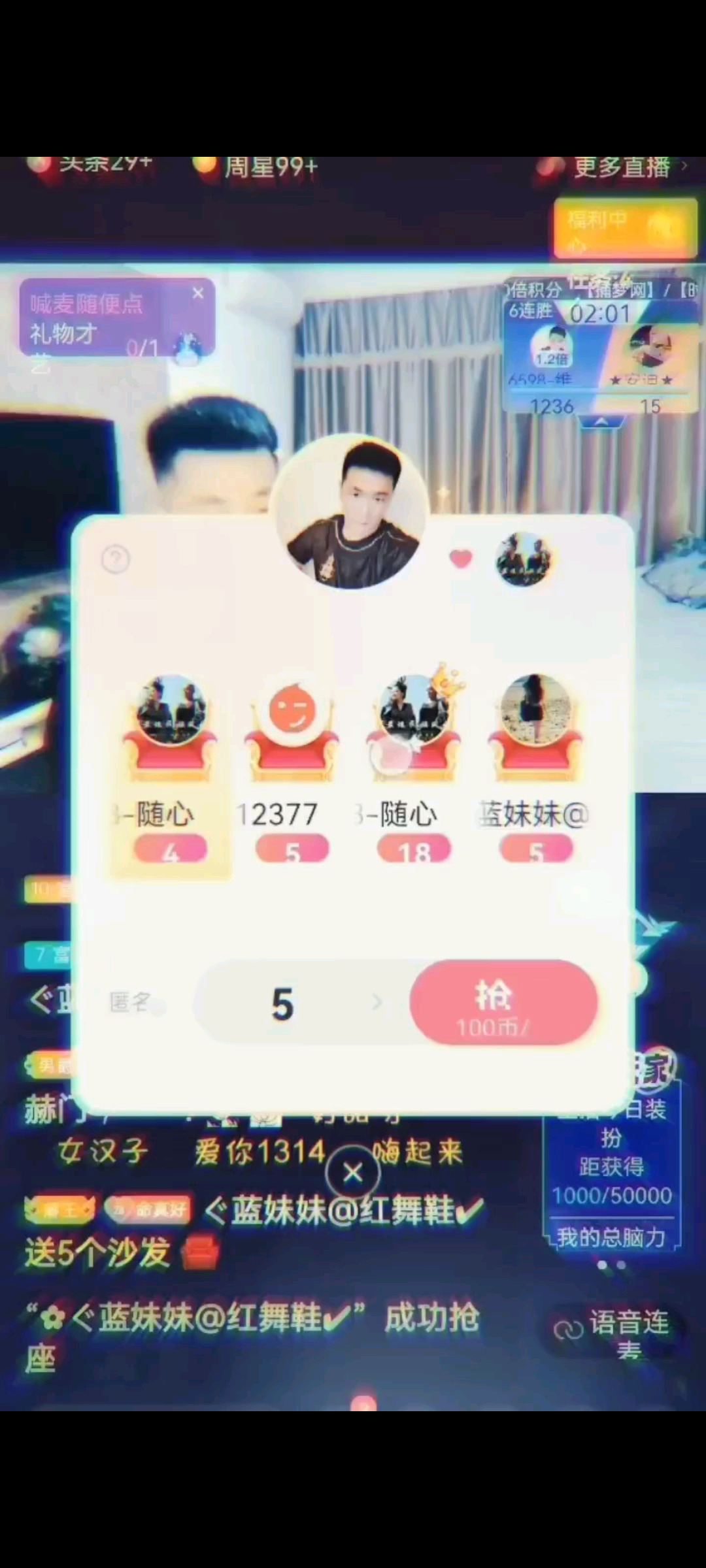Tap the 抢 seat-grab button
Screen dimensions: 706x1568
point(503,1002)
